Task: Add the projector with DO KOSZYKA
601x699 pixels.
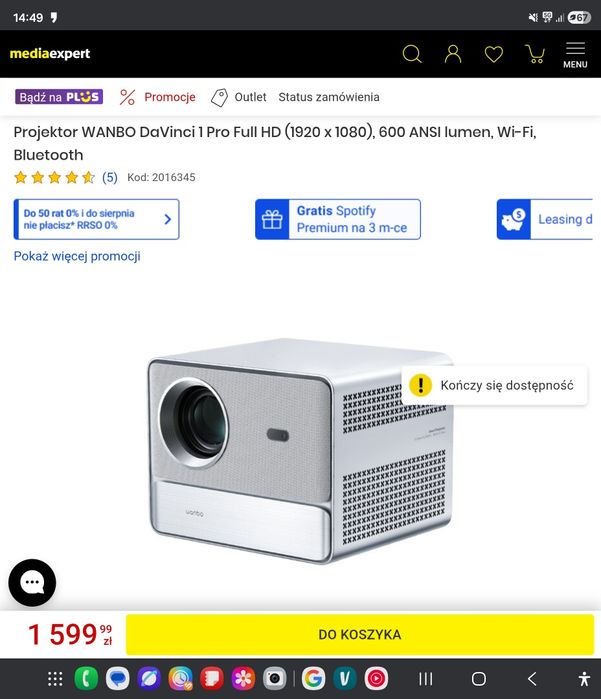Action: 360,635
